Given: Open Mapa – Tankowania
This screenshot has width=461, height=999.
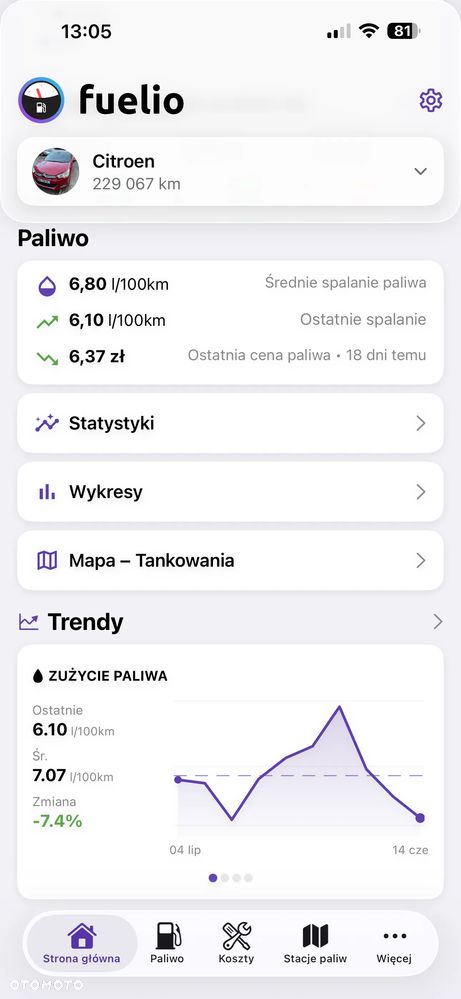Looking at the screenshot, I should tap(230, 561).
